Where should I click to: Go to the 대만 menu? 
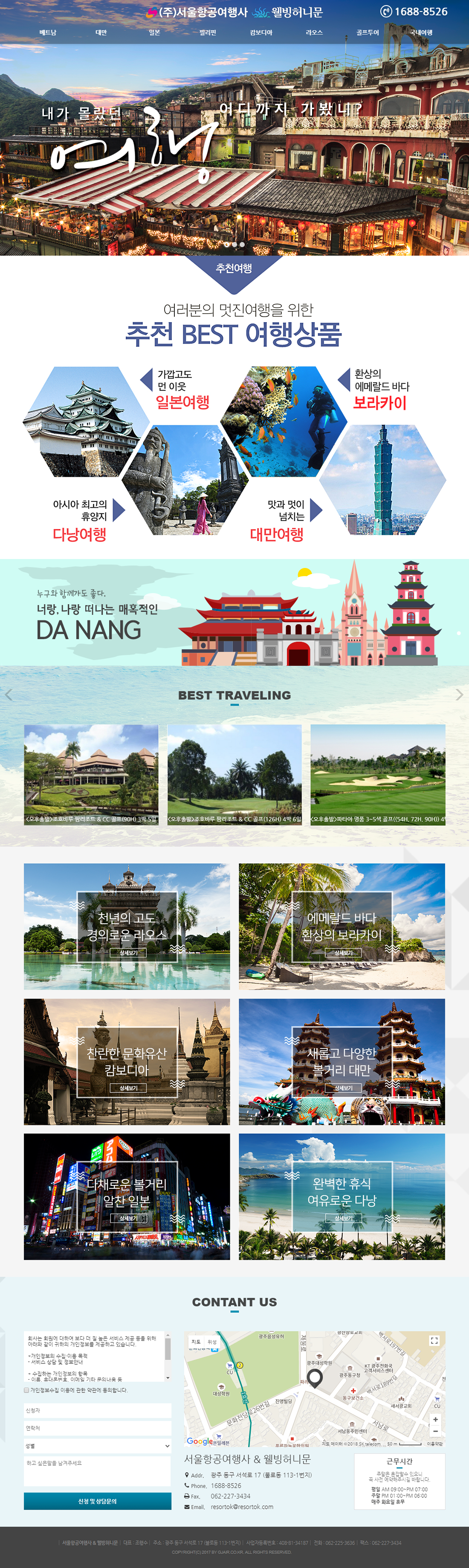(101, 33)
